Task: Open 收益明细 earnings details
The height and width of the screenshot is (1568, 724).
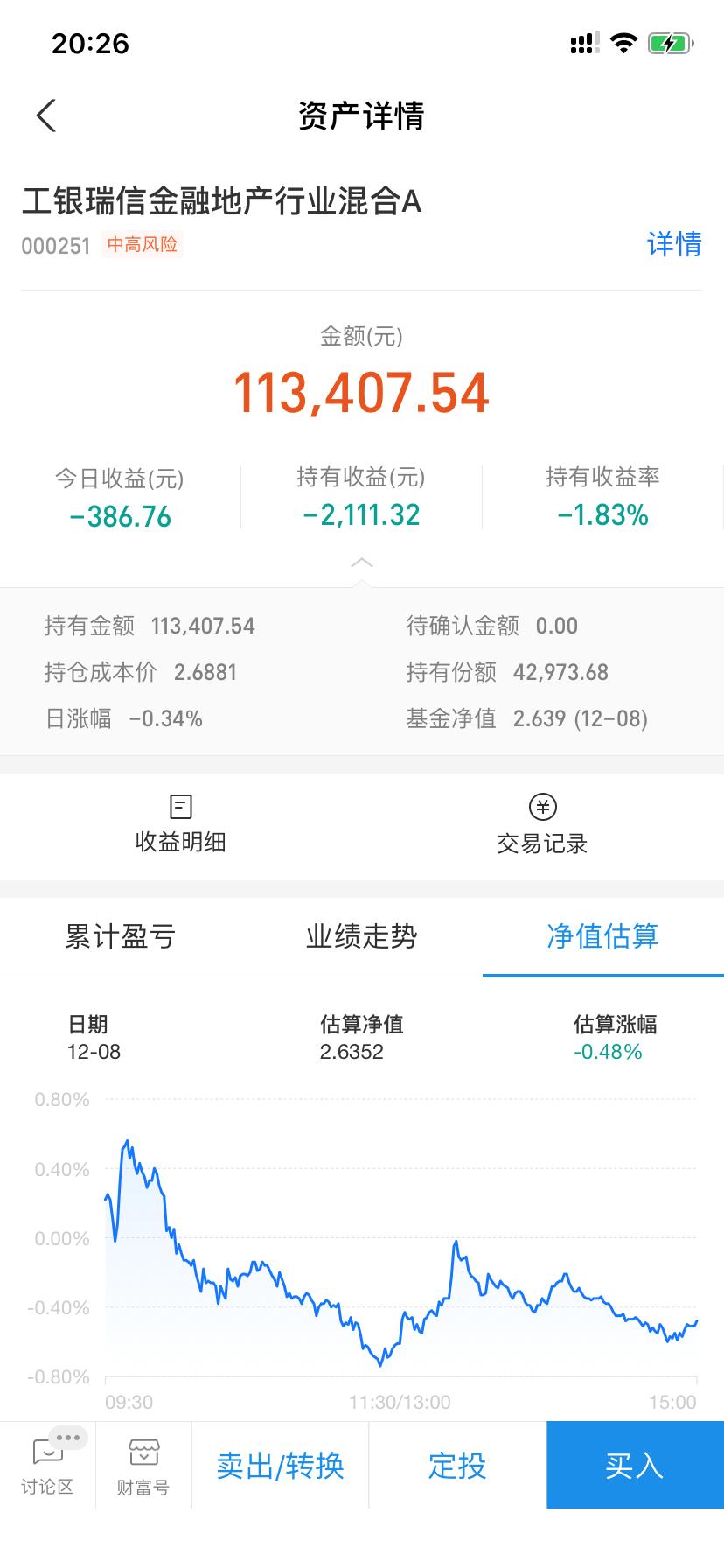Action: click(x=181, y=824)
